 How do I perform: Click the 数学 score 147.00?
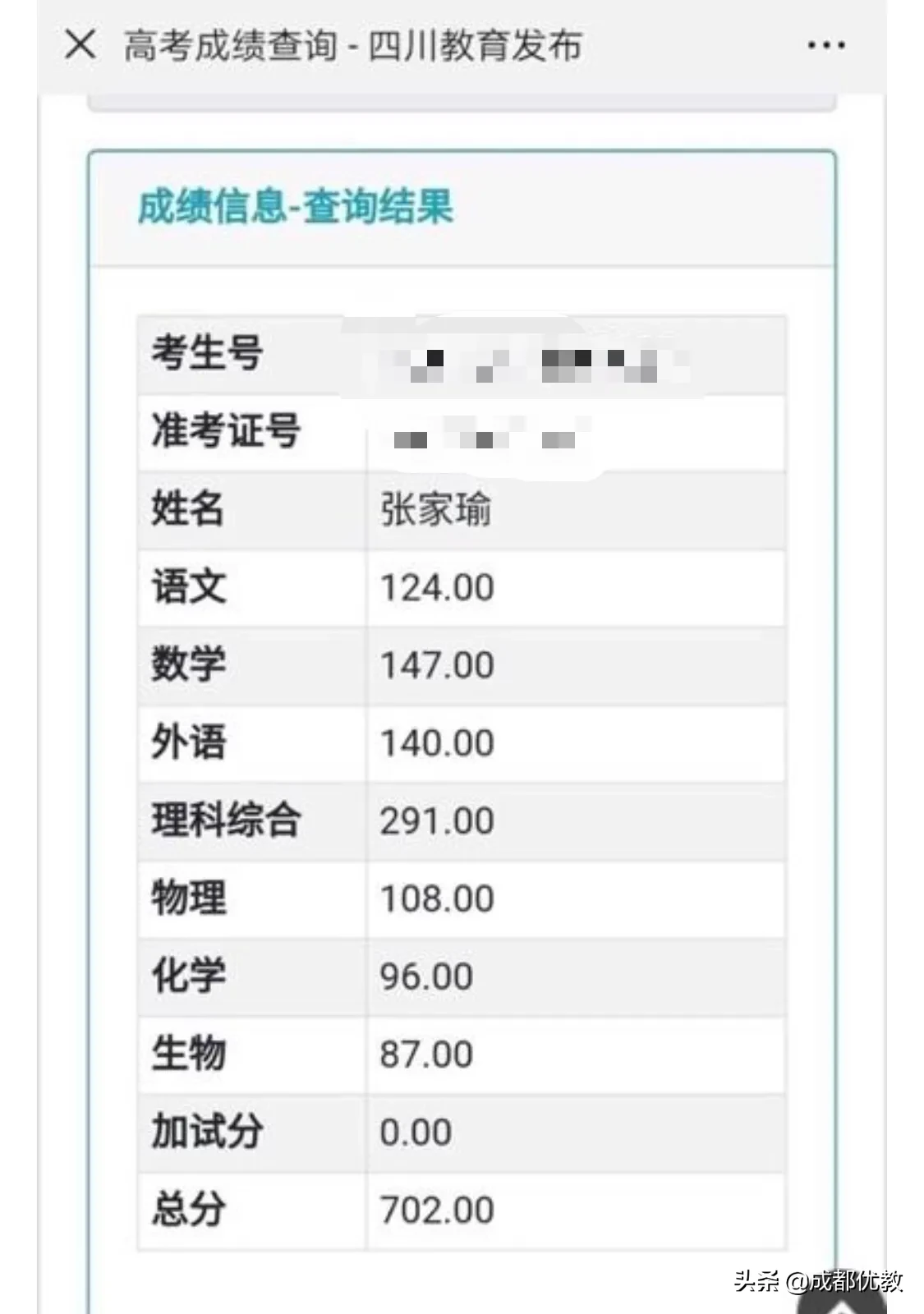coord(437,664)
